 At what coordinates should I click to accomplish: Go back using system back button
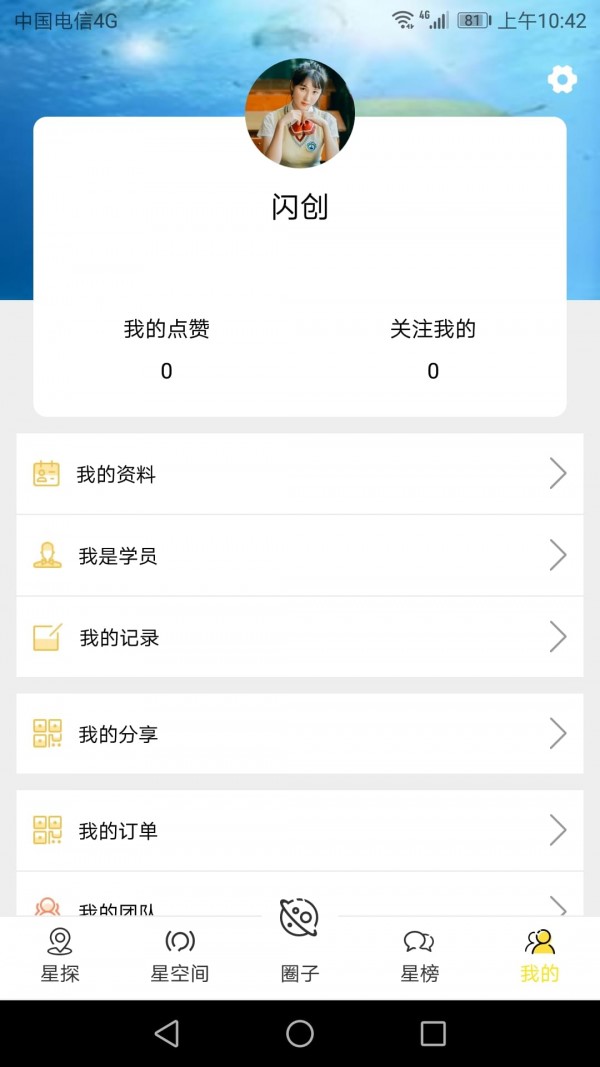[x=167, y=1033]
